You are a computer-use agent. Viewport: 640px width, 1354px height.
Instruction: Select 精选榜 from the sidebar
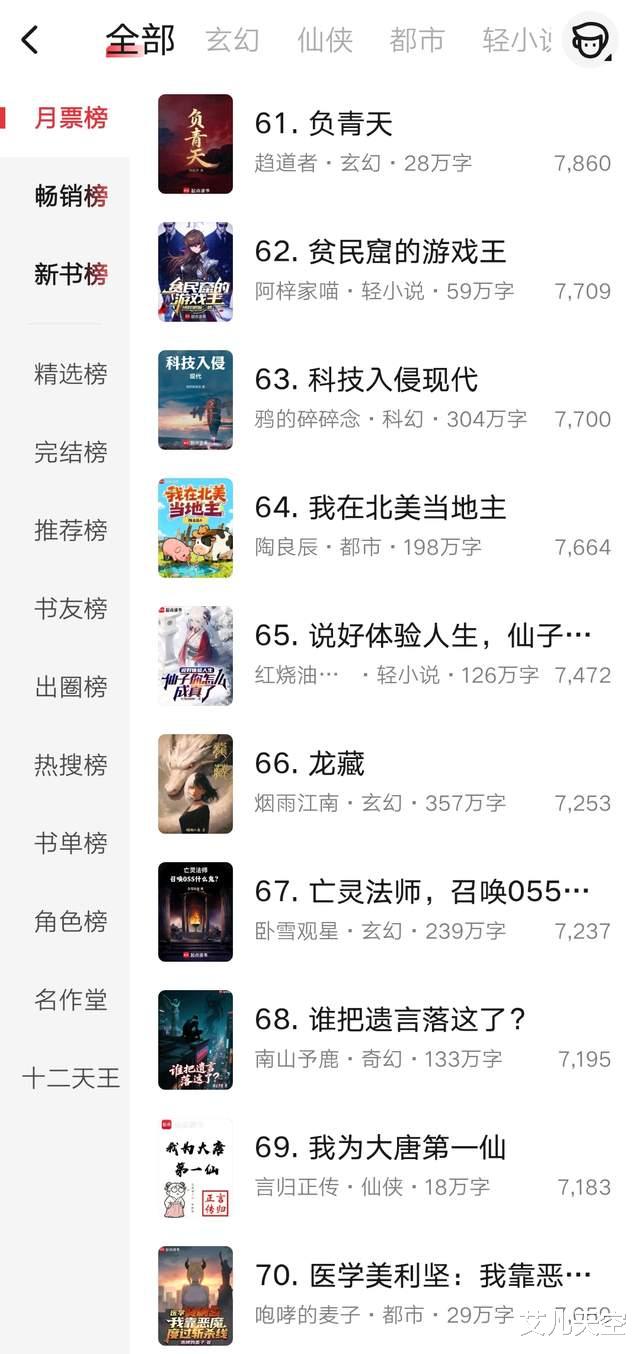[x=71, y=374]
